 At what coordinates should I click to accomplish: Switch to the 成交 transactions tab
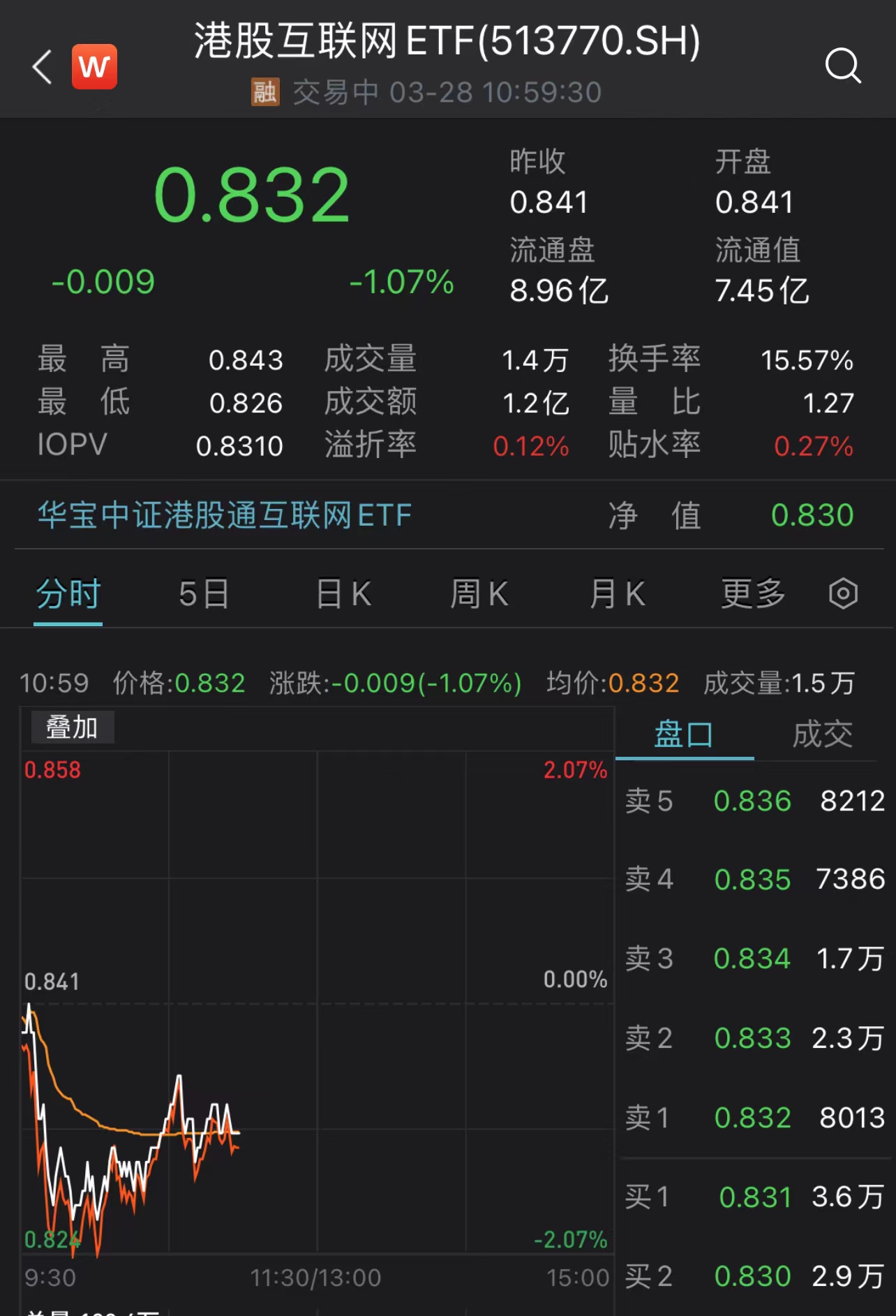point(823,734)
